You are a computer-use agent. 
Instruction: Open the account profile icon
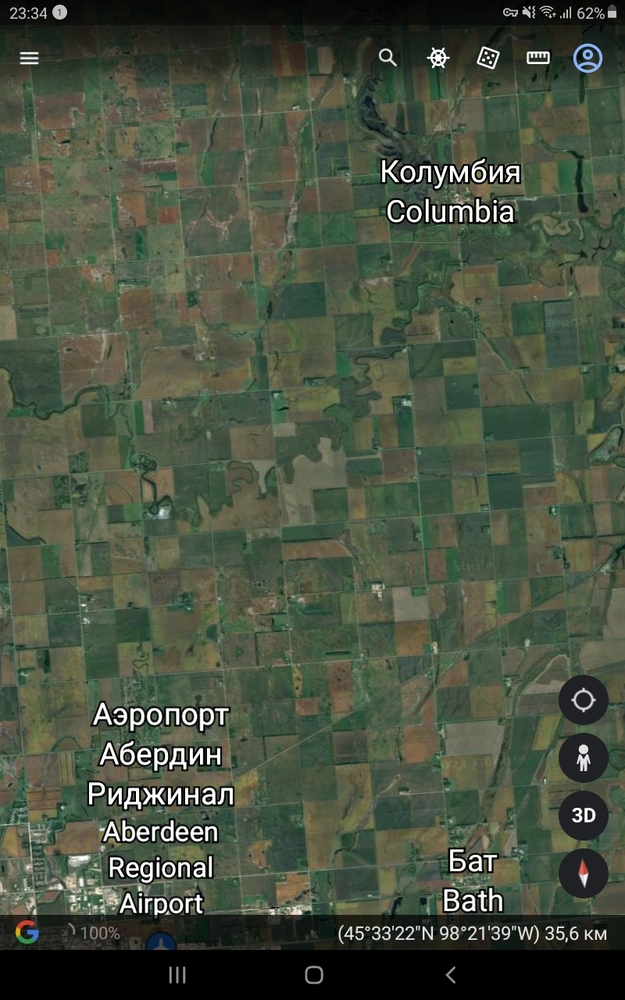coord(588,58)
